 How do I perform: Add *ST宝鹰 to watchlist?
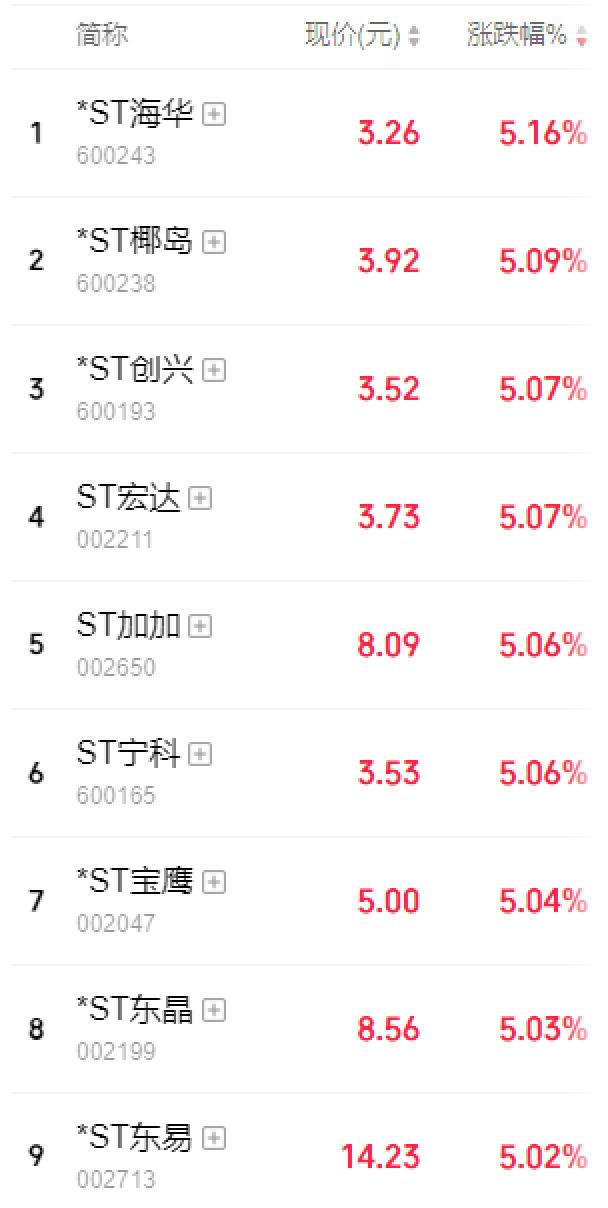tap(213, 882)
